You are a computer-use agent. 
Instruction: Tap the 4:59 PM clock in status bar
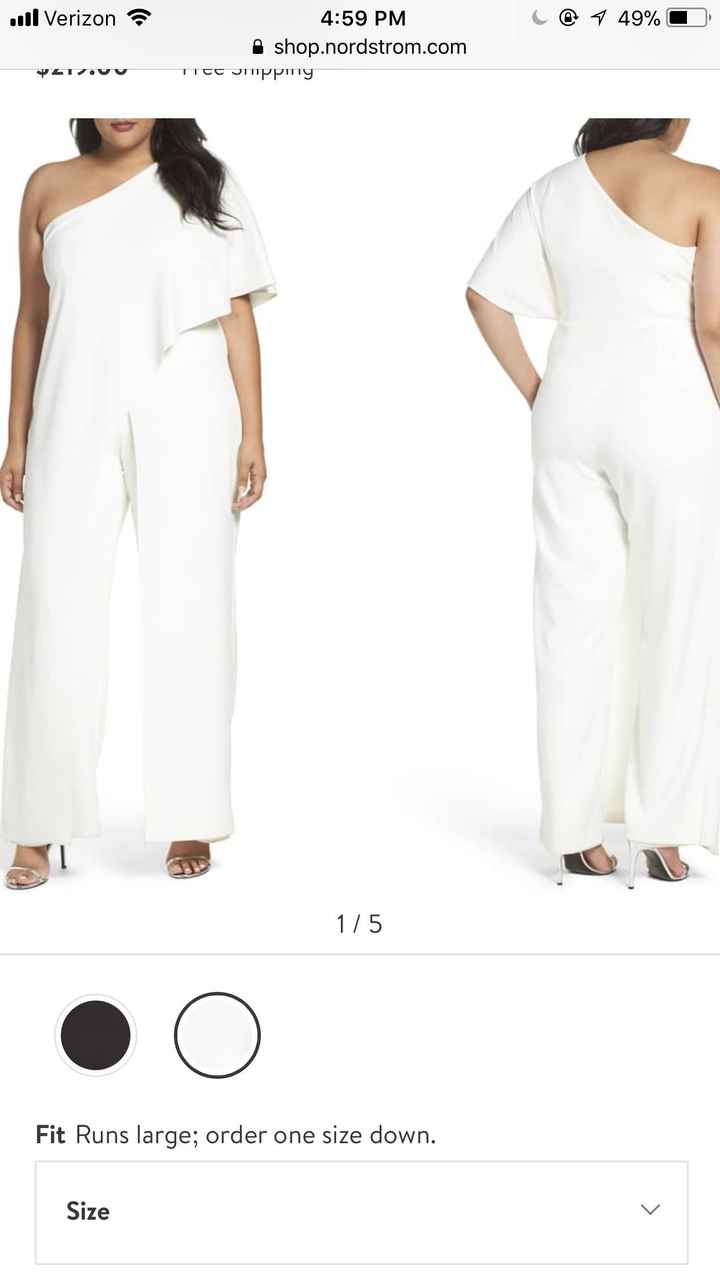(360, 17)
